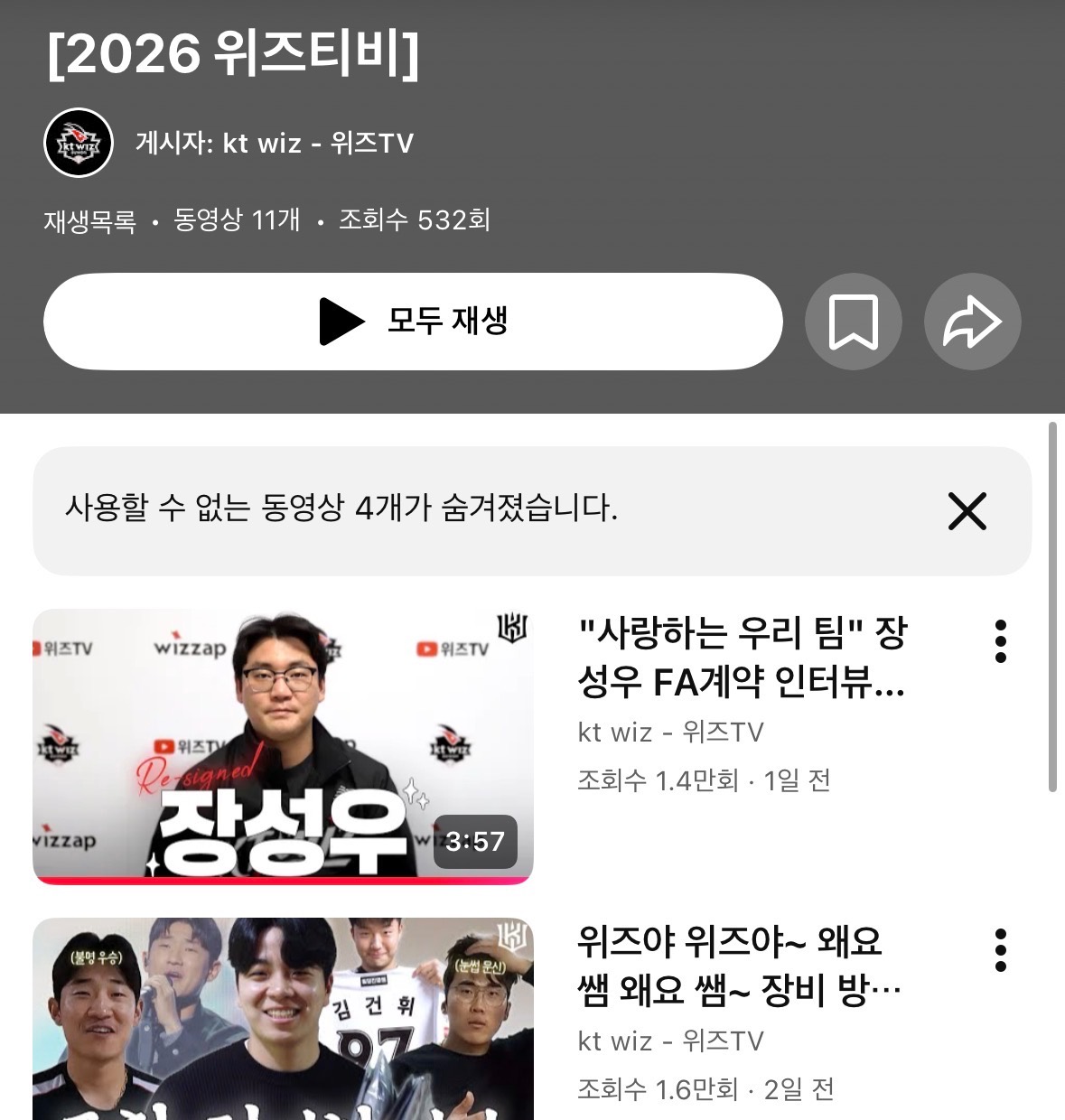This screenshot has width=1065, height=1120.
Task: Play all videos with 모두 재생
Action: click(x=413, y=322)
